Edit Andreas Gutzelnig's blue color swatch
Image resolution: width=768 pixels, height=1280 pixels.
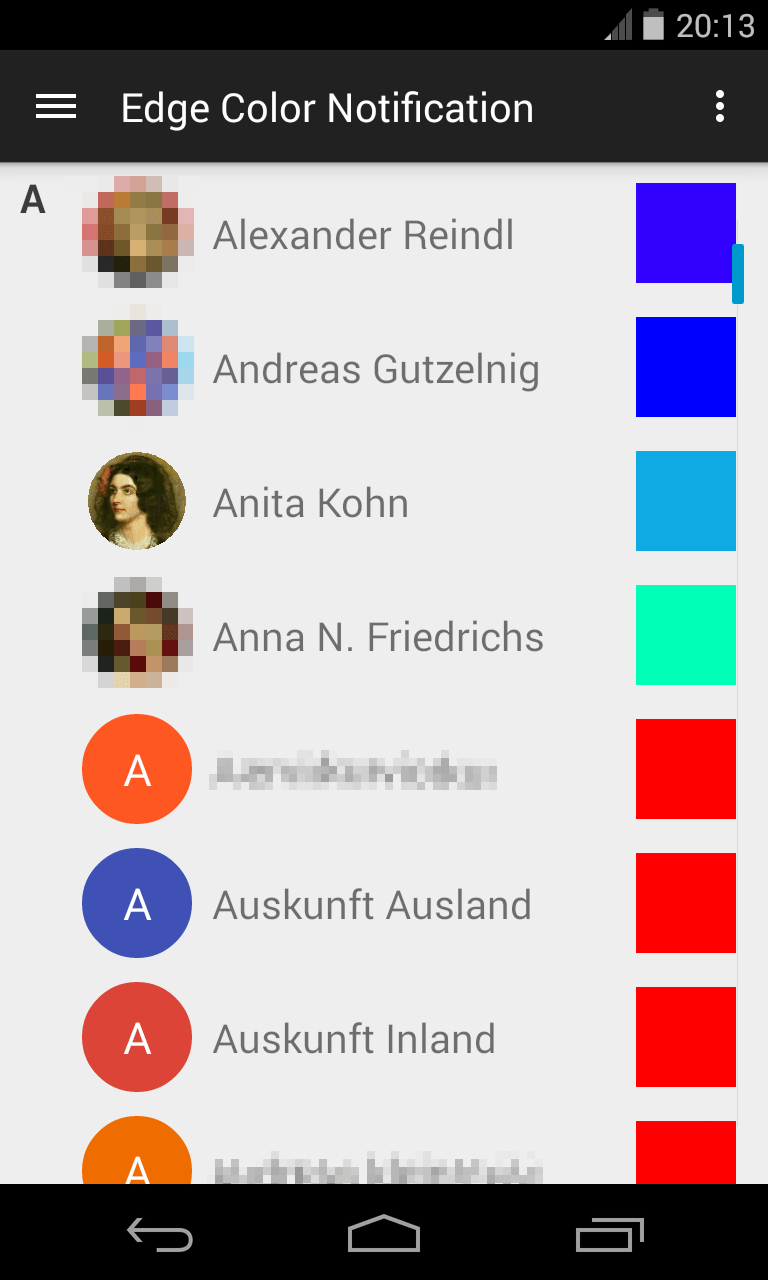[686, 367]
